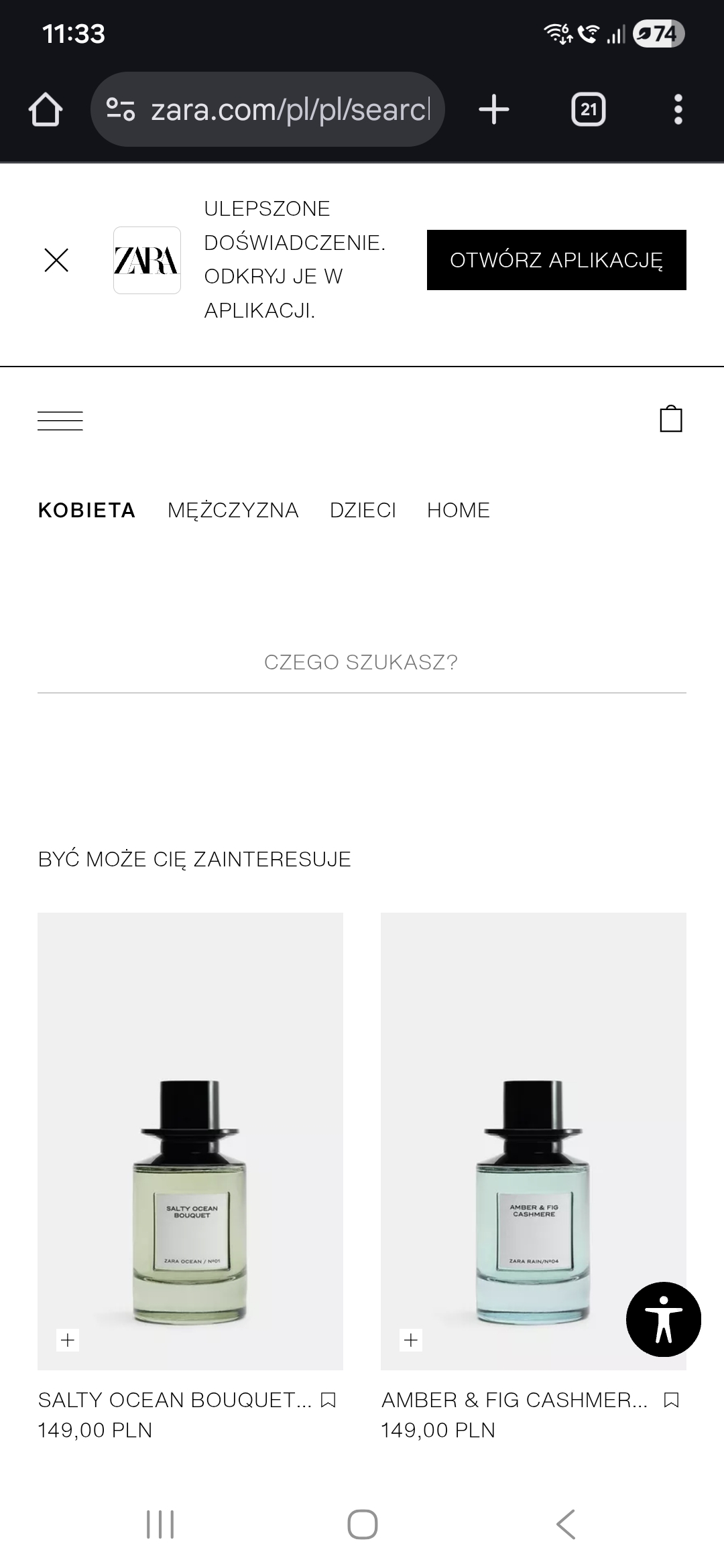This screenshot has height=1568, width=724.
Task: Open the shopping bag
Action: click(671, 419)
